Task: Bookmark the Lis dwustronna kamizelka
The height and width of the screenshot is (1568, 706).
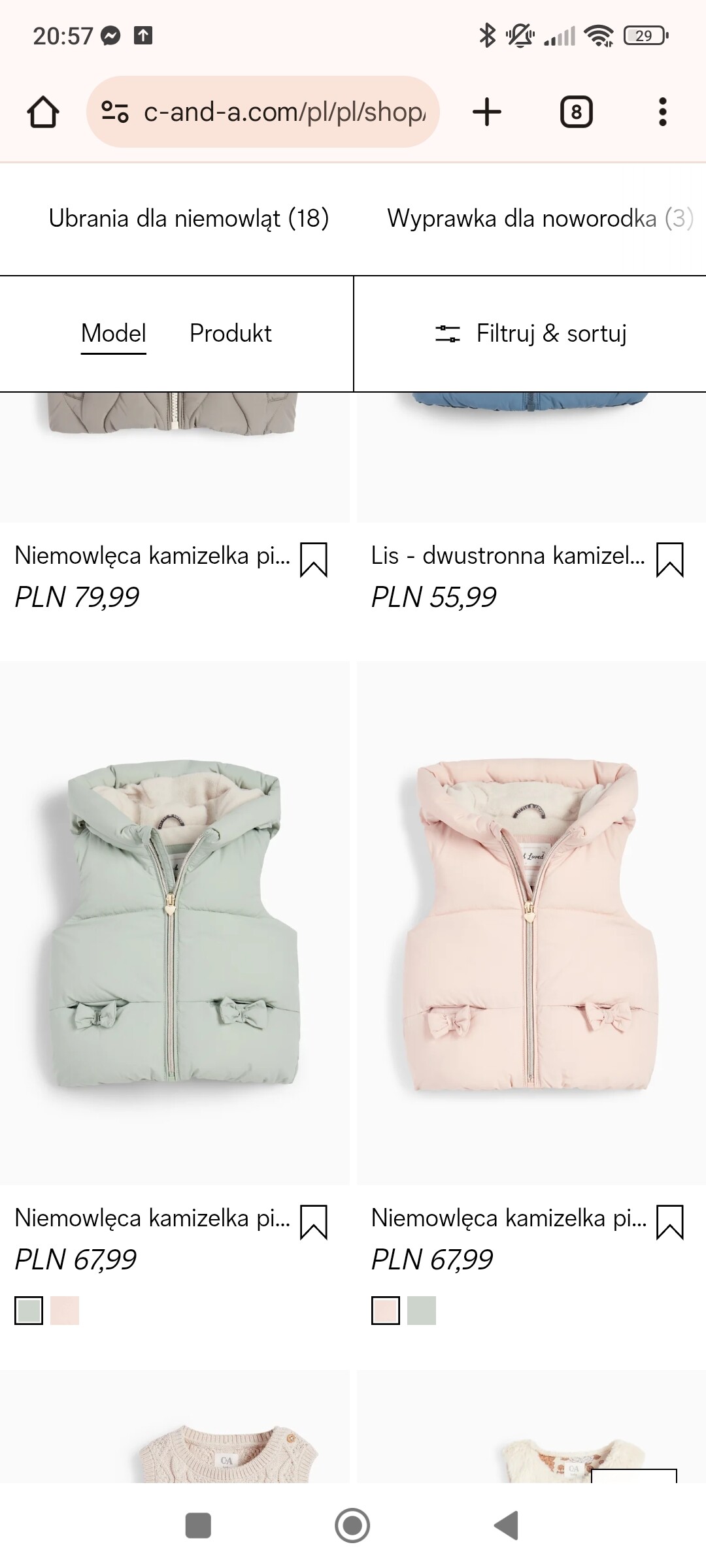Action: click(x=669, y=560)
